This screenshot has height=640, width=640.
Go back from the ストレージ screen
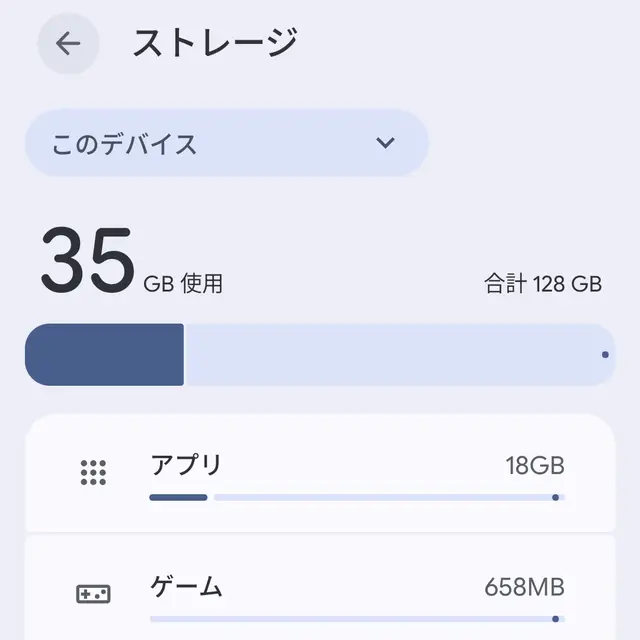(x=68, y=44)
